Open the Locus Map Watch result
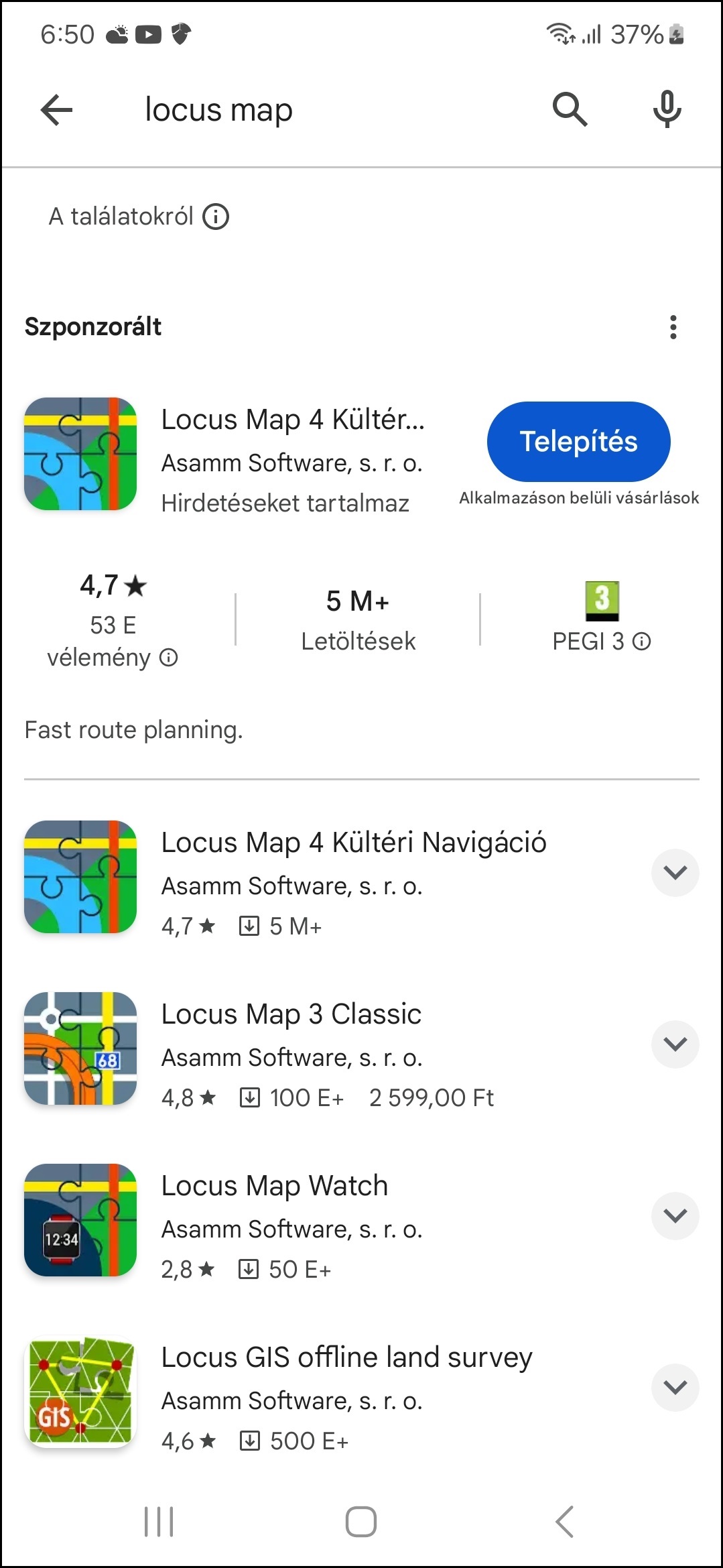The height and width of the screenshot is (1568, 723). click(x=275, y=1186)
